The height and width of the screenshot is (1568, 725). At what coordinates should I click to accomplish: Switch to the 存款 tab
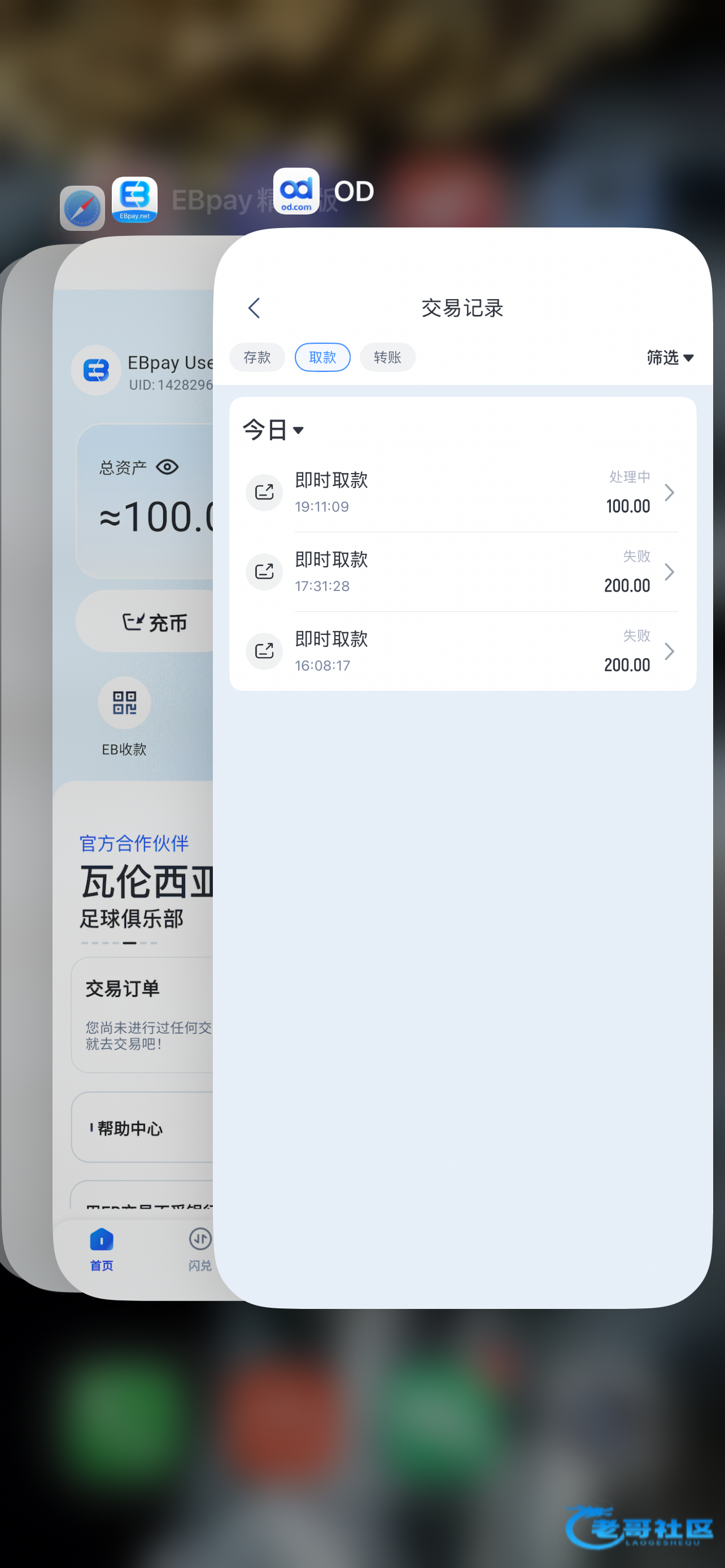[257, 357]
